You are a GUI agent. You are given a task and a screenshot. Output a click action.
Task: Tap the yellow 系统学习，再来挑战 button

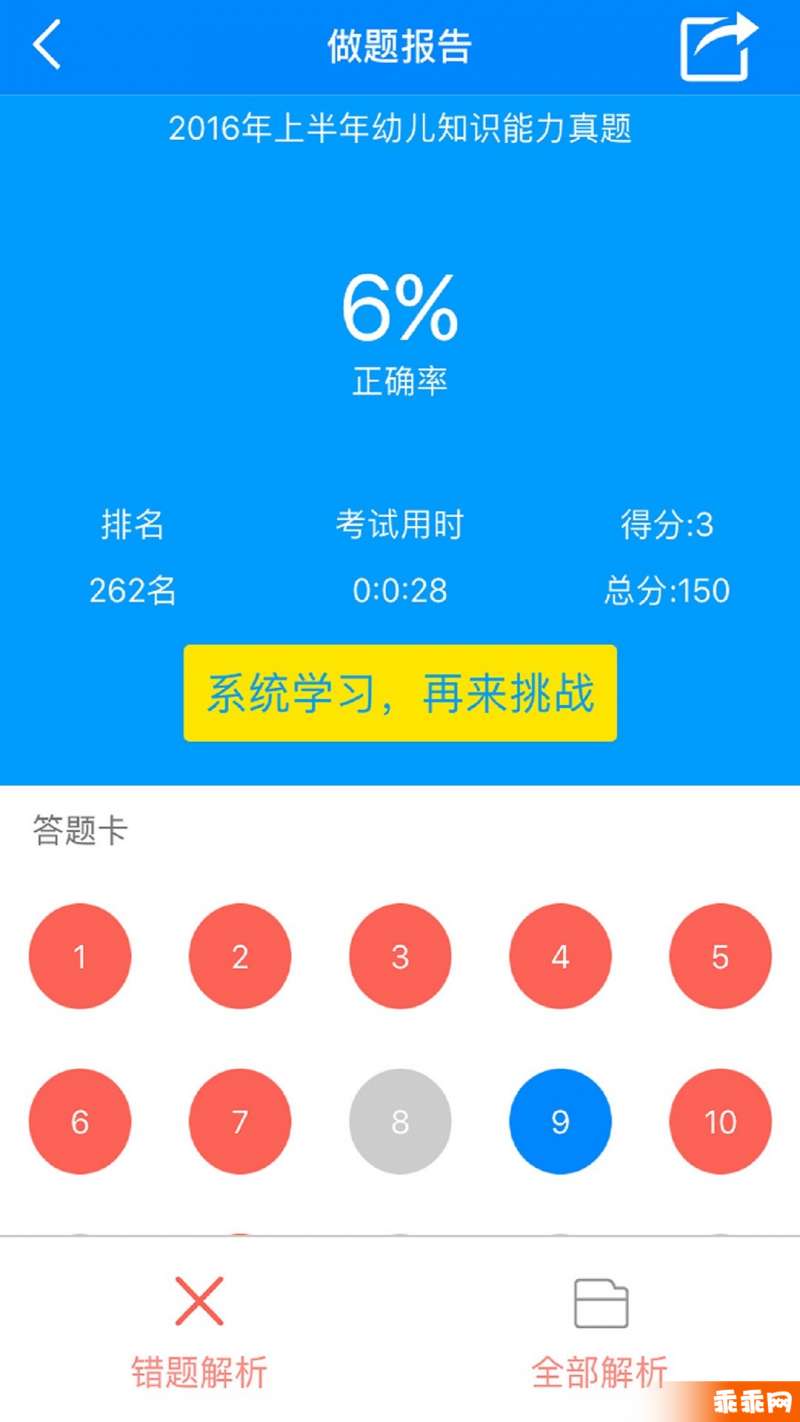[400, 693]
